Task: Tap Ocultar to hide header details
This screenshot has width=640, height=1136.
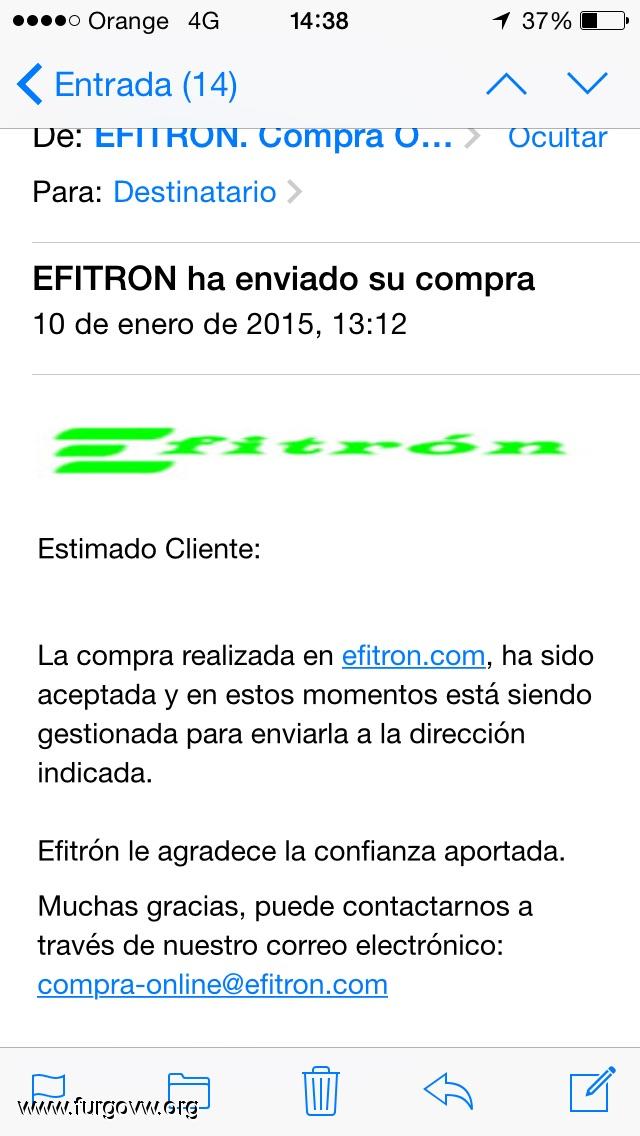Action: [x=557, y=137]
